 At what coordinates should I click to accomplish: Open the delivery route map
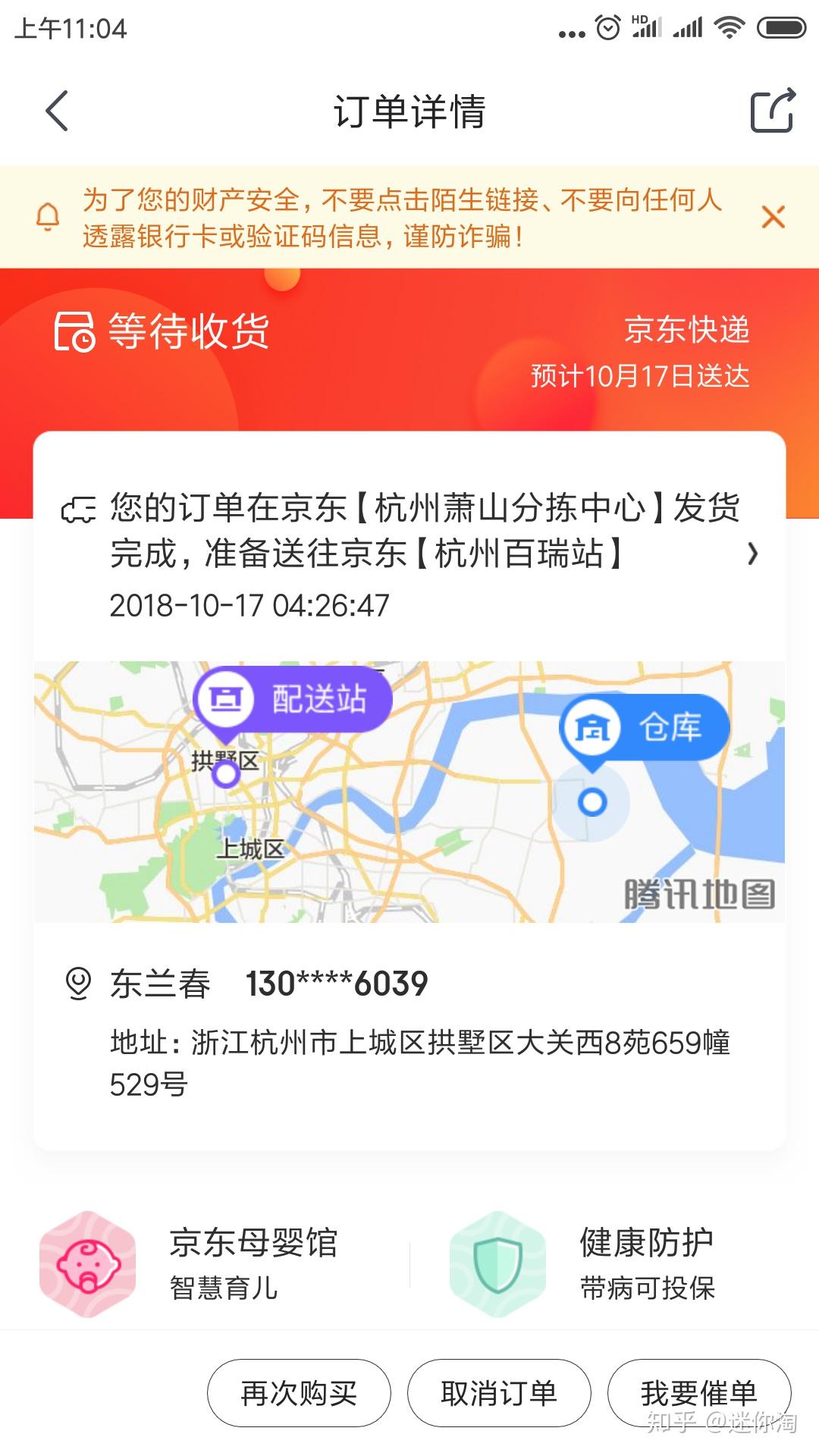pos(409,792)
